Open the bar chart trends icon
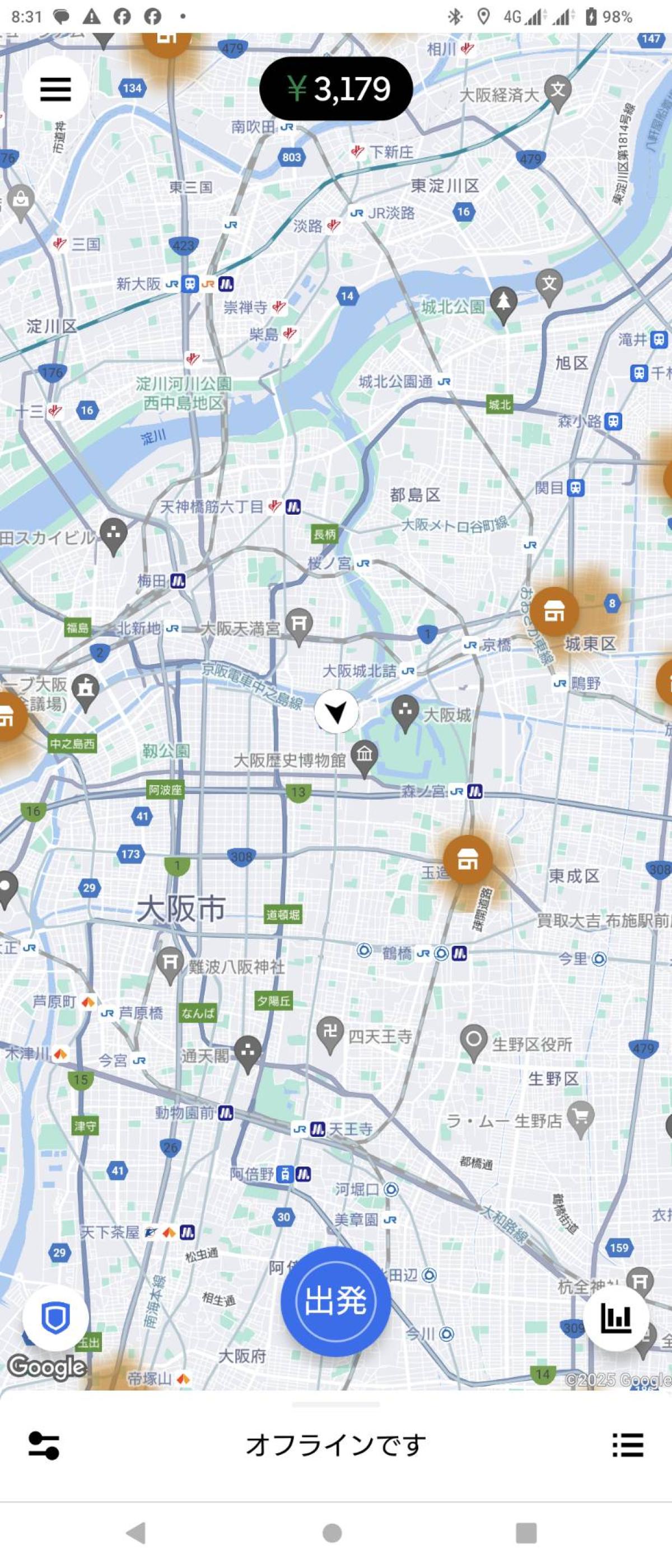The image size is (672, 1568). click(x=616, y=1318)
